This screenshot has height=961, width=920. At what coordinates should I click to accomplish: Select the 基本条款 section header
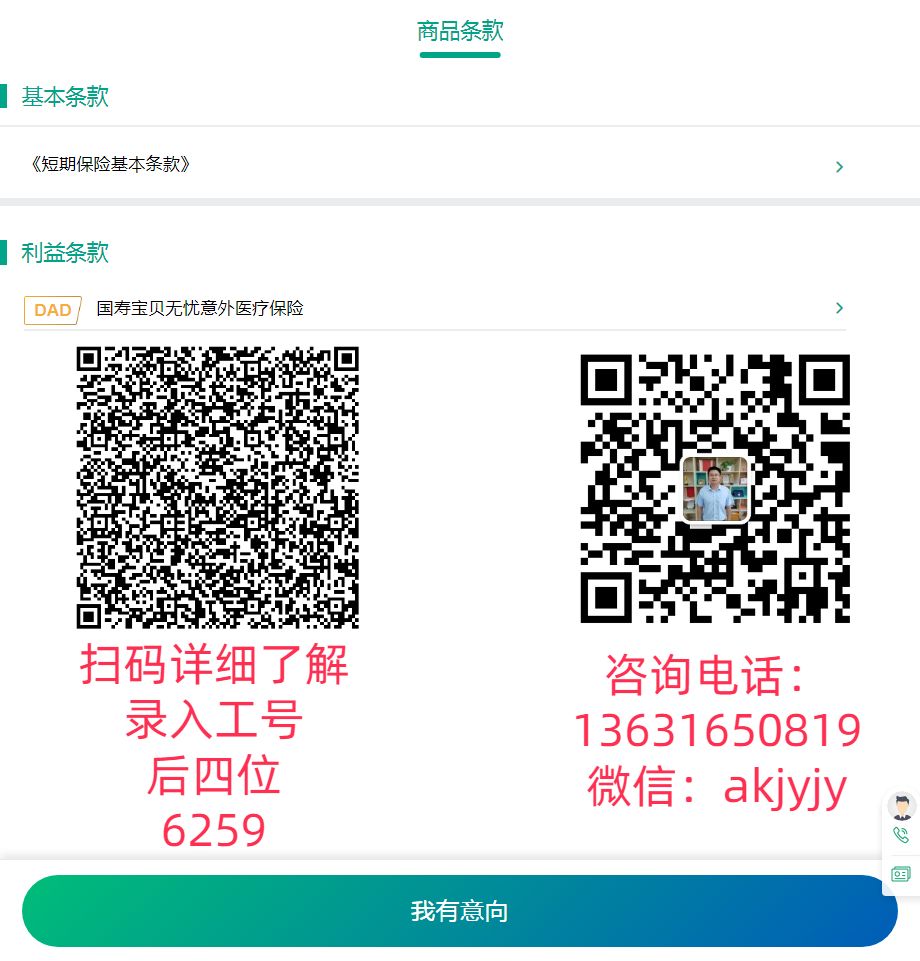(x=64, y=97)
